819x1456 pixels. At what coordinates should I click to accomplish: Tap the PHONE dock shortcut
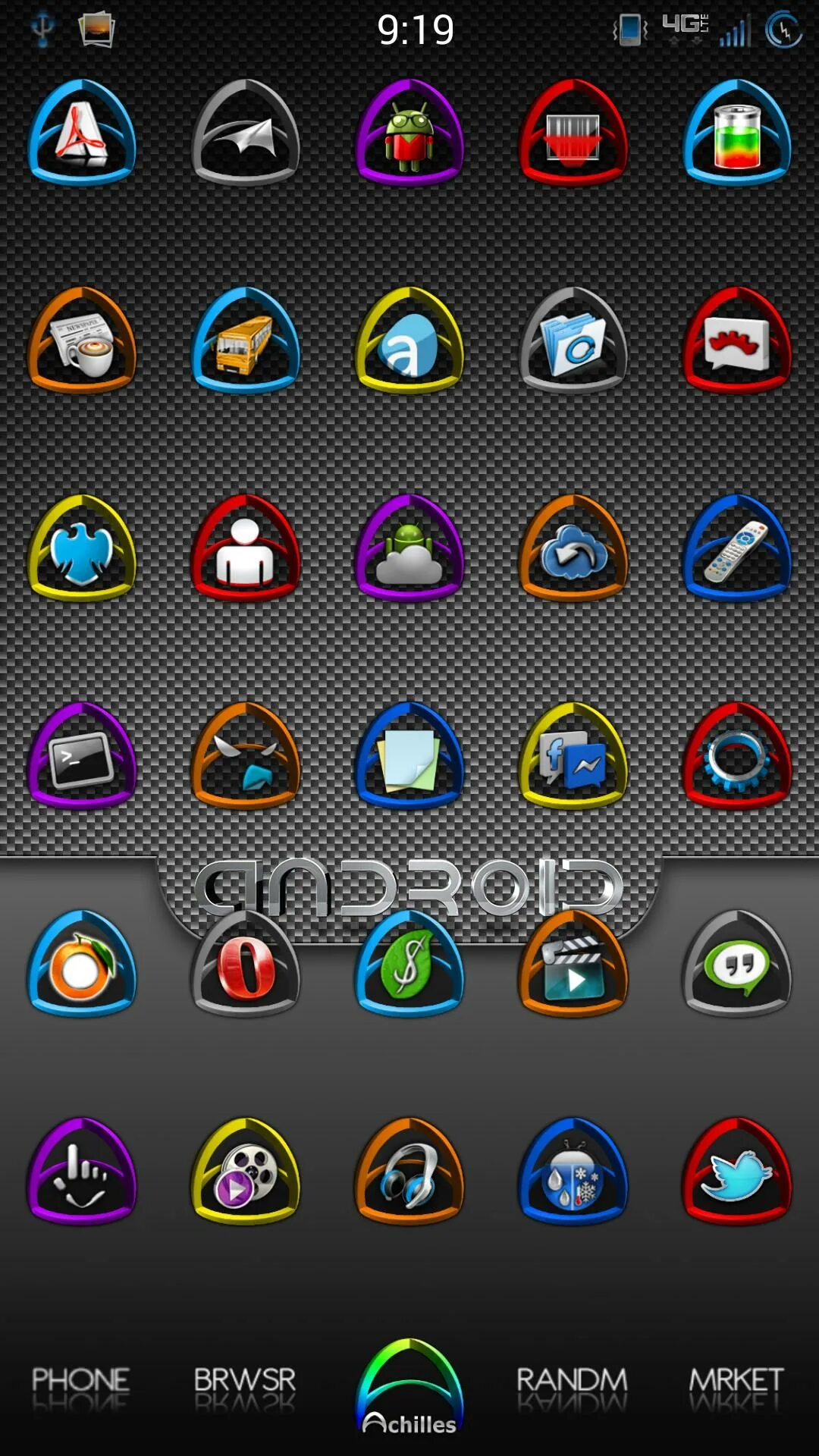click(80, 1380)
